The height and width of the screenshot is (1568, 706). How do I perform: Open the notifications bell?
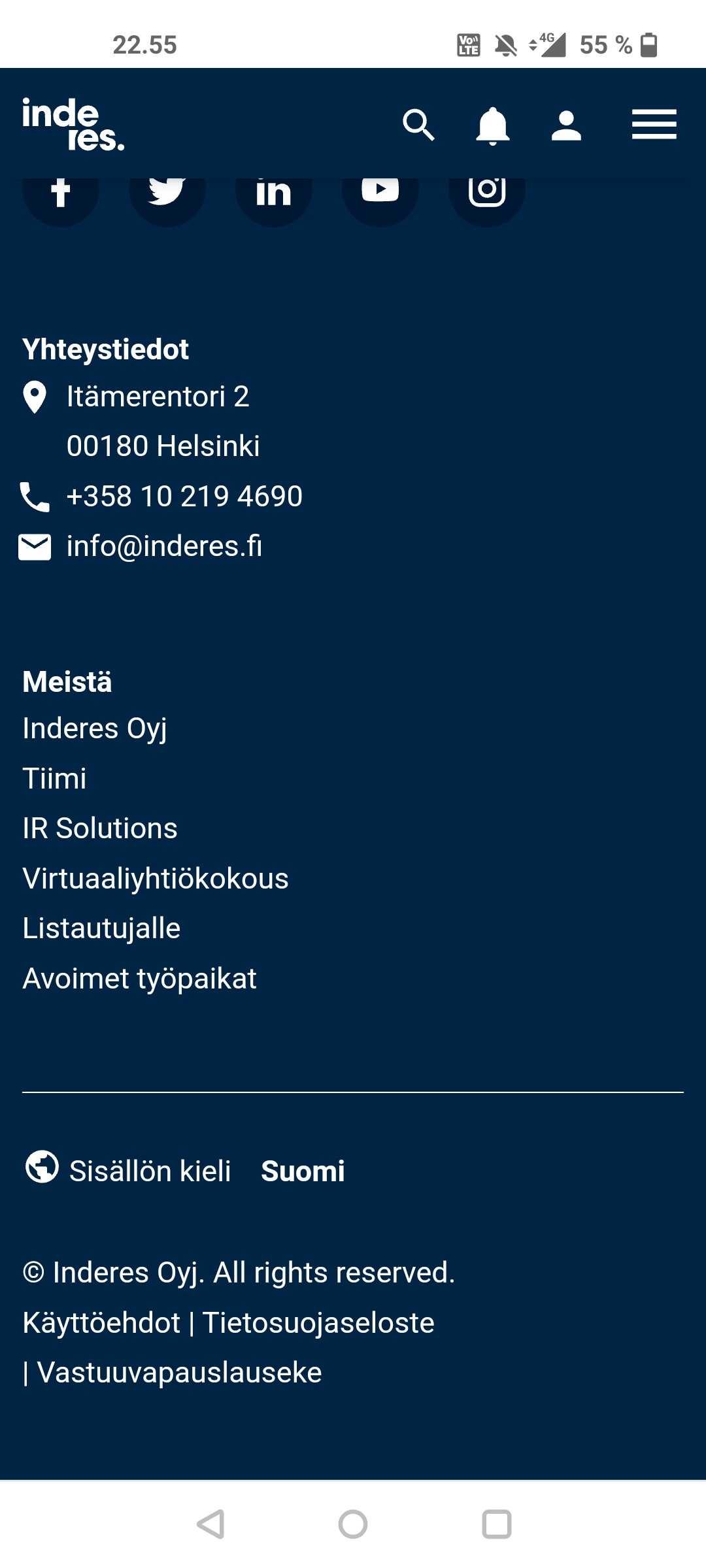(x=492, y=125)
